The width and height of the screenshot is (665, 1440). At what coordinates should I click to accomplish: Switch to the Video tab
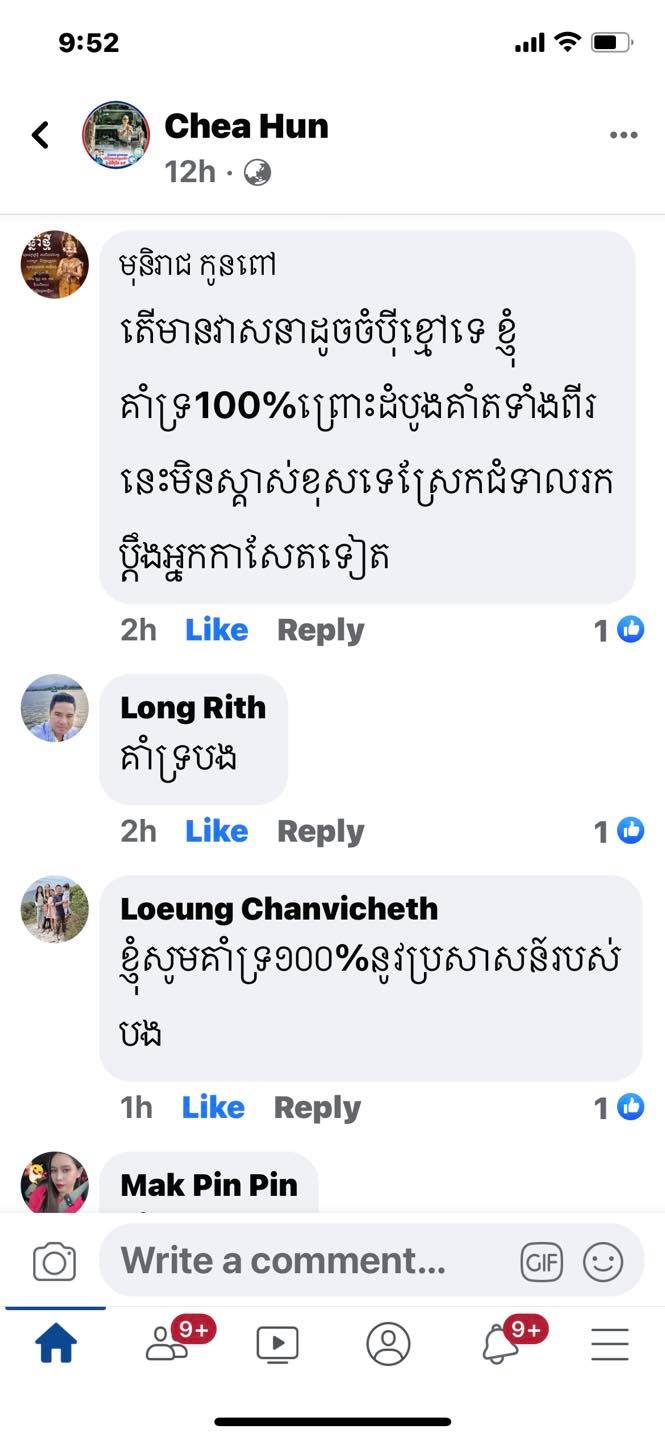277,1345
